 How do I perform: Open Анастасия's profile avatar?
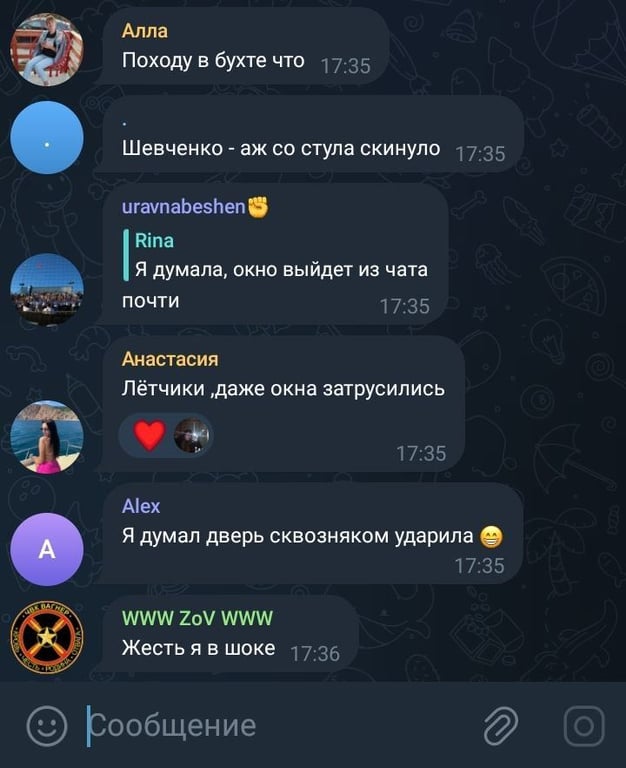point(47,437)
